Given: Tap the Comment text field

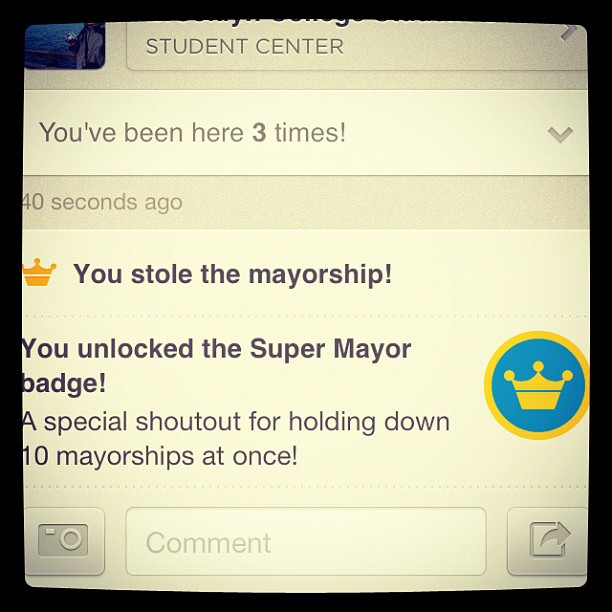Looking at the screenshot, I should point(305,542).
